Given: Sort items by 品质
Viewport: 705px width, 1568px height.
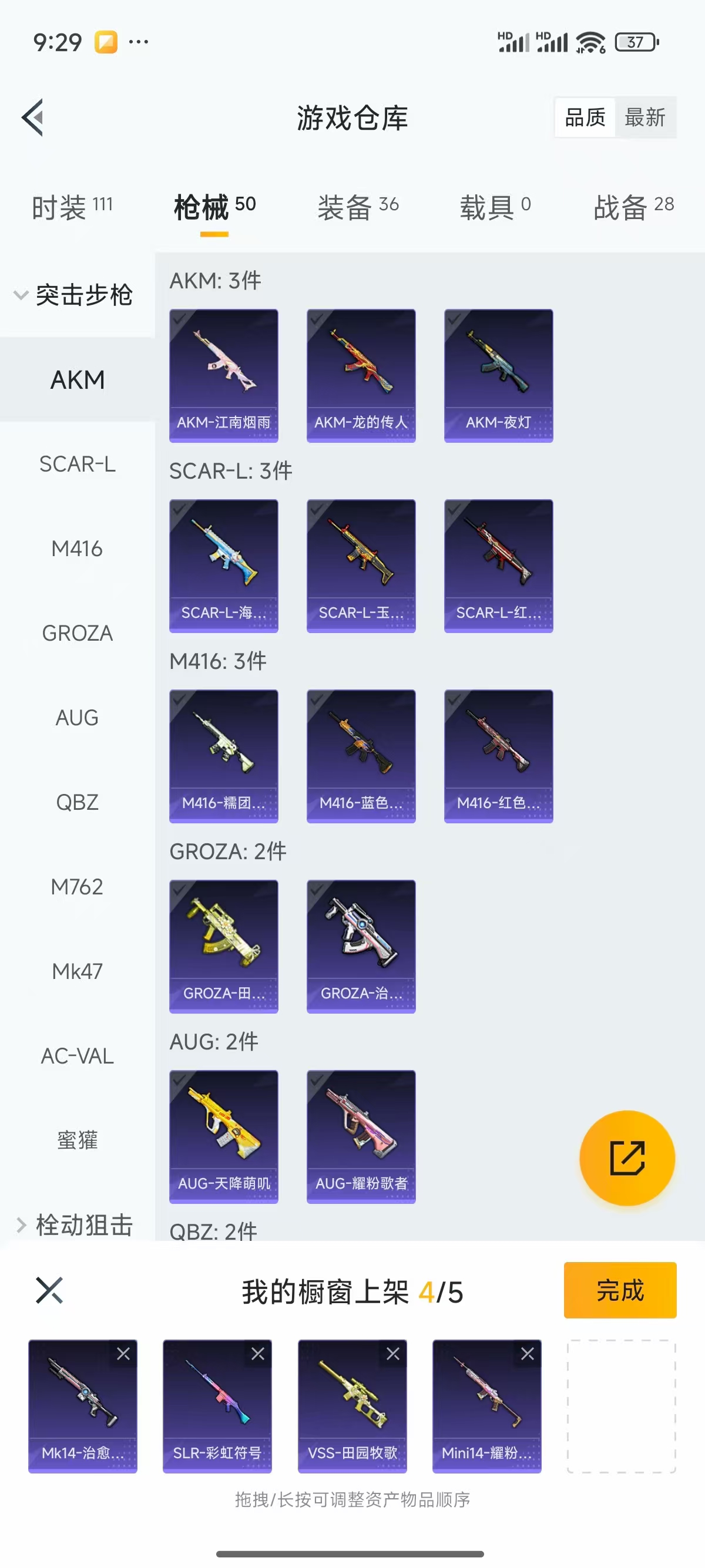Looking at the screenshot, I should point(585,117).
